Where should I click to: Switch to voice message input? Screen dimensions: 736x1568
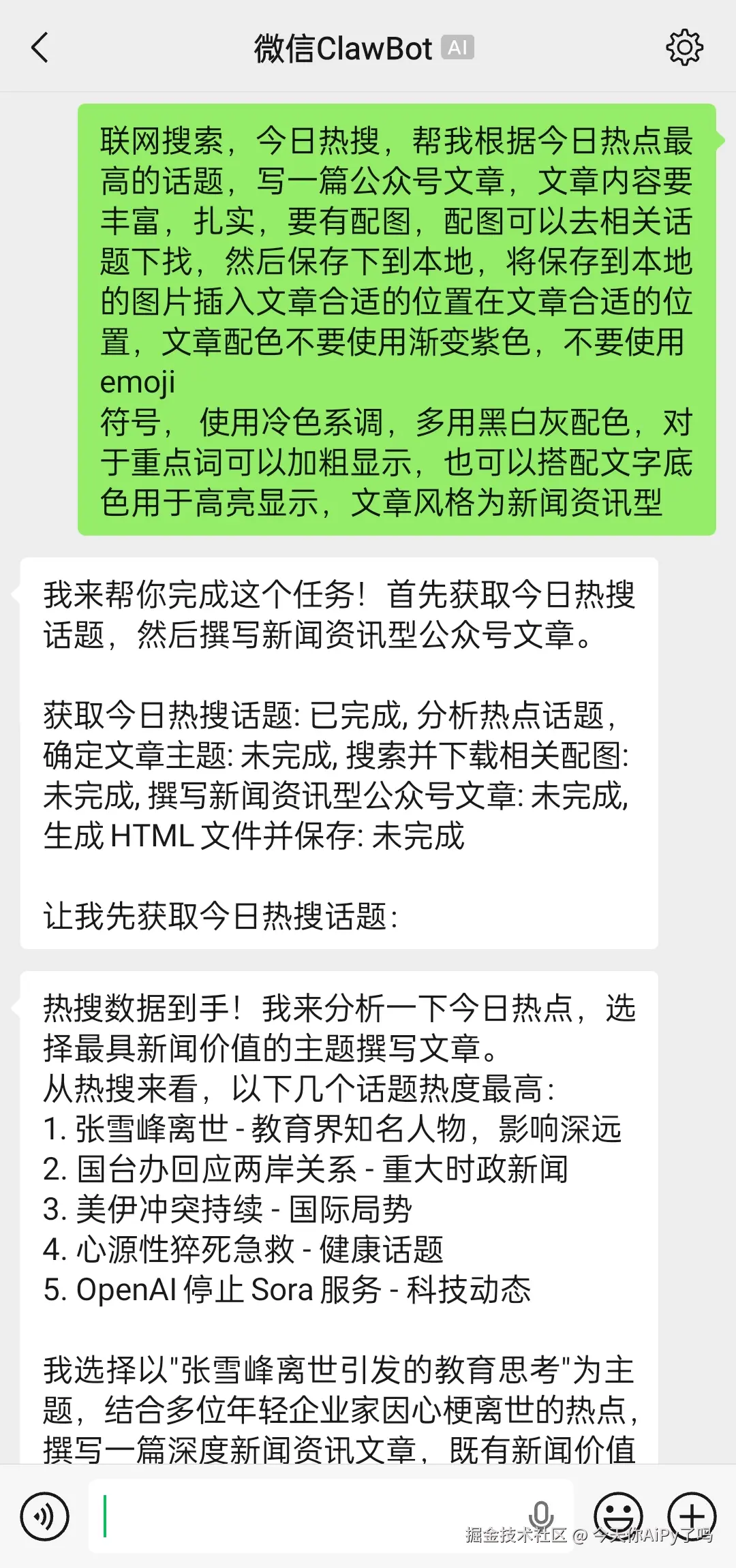45,1517
